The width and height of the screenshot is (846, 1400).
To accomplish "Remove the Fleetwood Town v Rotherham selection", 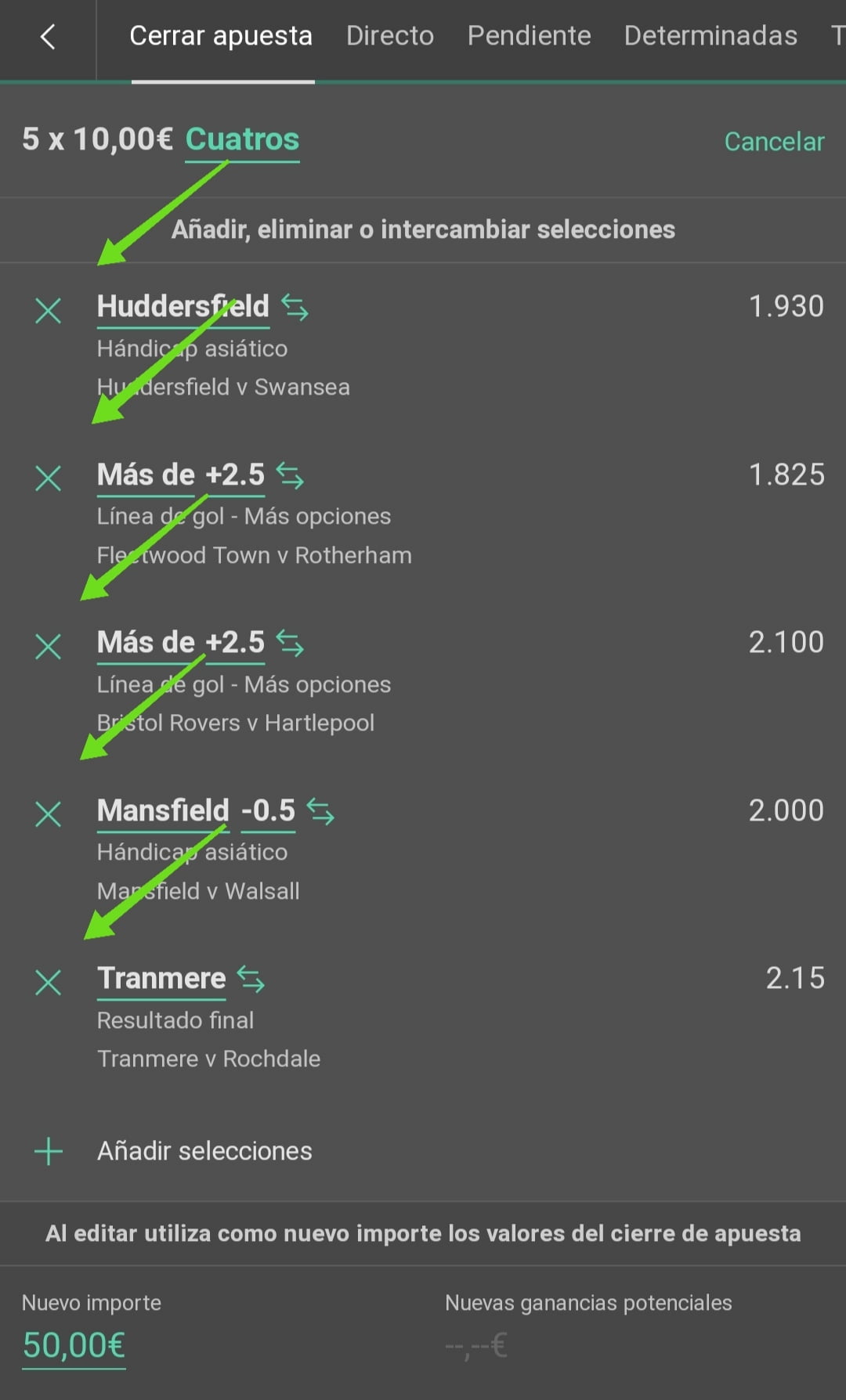I will [49, 478].
